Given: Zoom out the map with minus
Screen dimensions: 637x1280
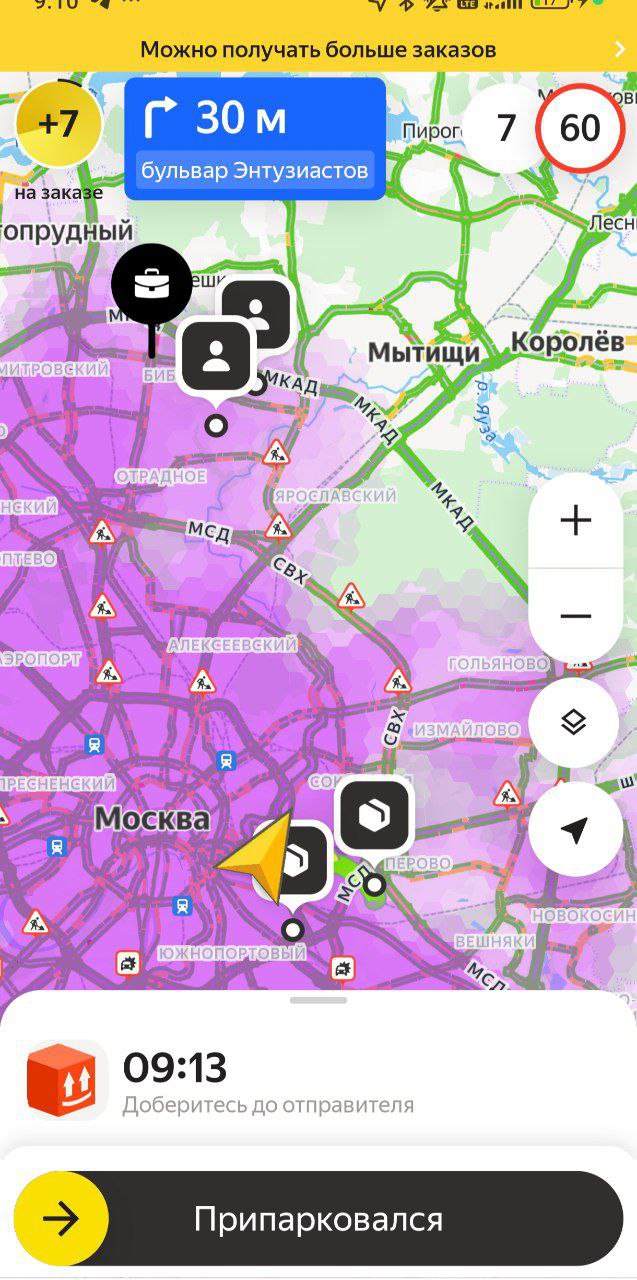Looking at the screenshot, I should pos(575,616).
